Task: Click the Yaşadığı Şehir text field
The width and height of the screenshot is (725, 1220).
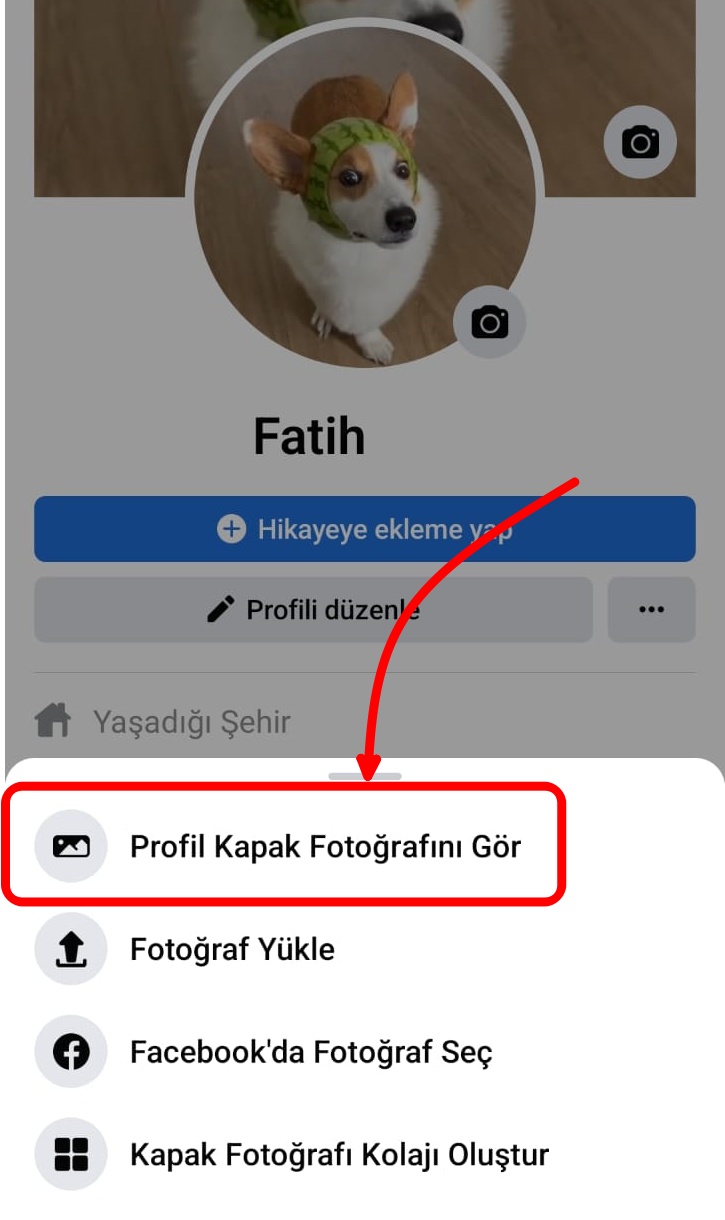Action: coord(189,722)
